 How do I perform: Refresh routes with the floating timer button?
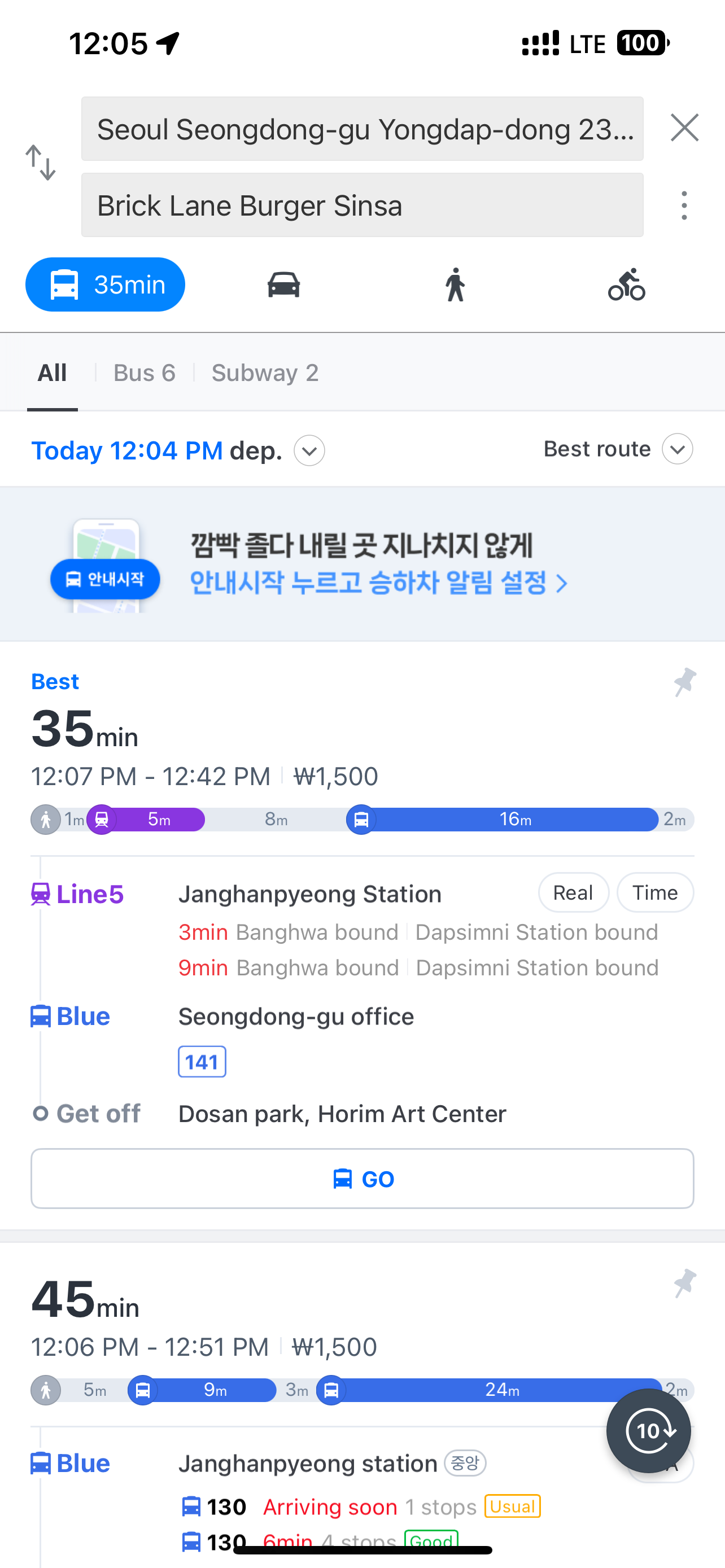point(648,1430)
